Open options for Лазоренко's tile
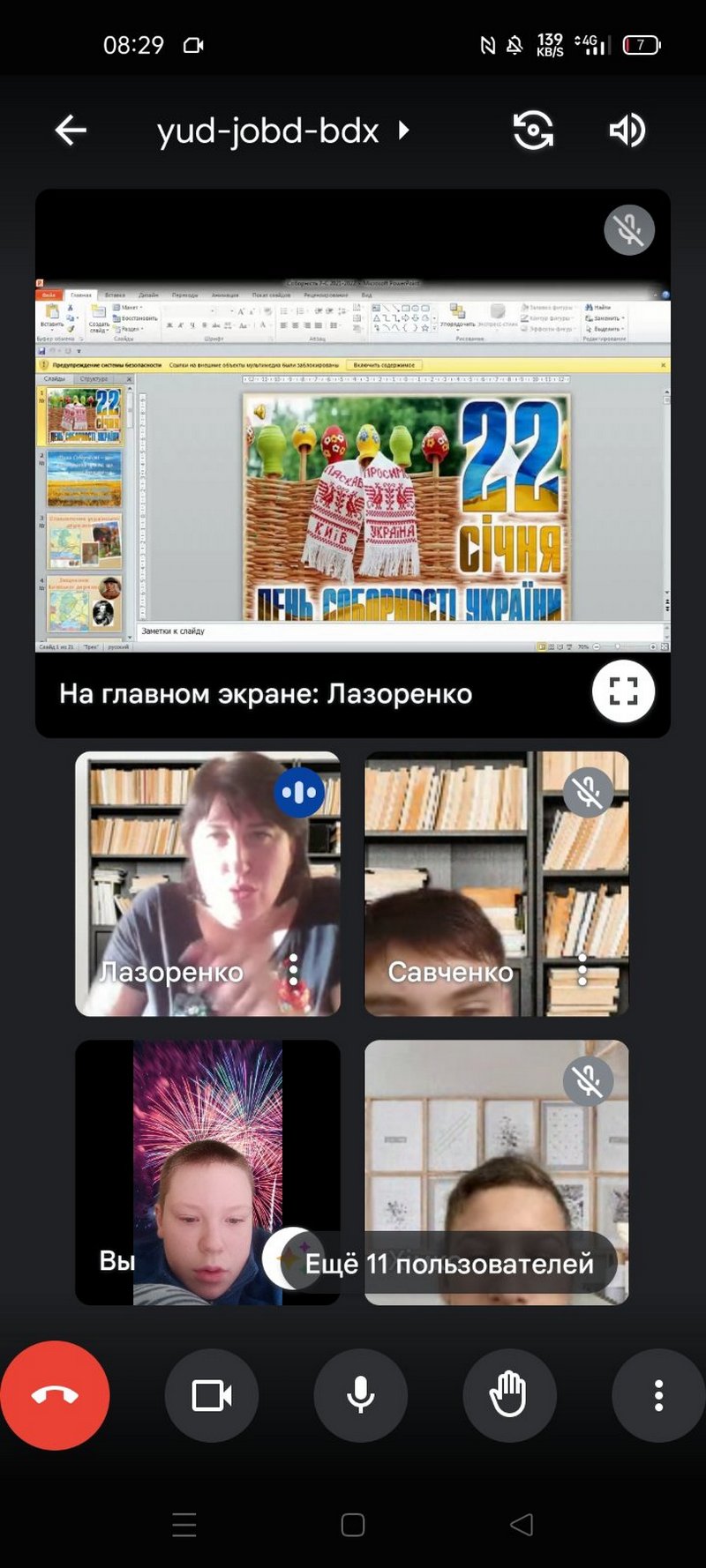Viewport: 706px width, 1568px height. point(294,970)
